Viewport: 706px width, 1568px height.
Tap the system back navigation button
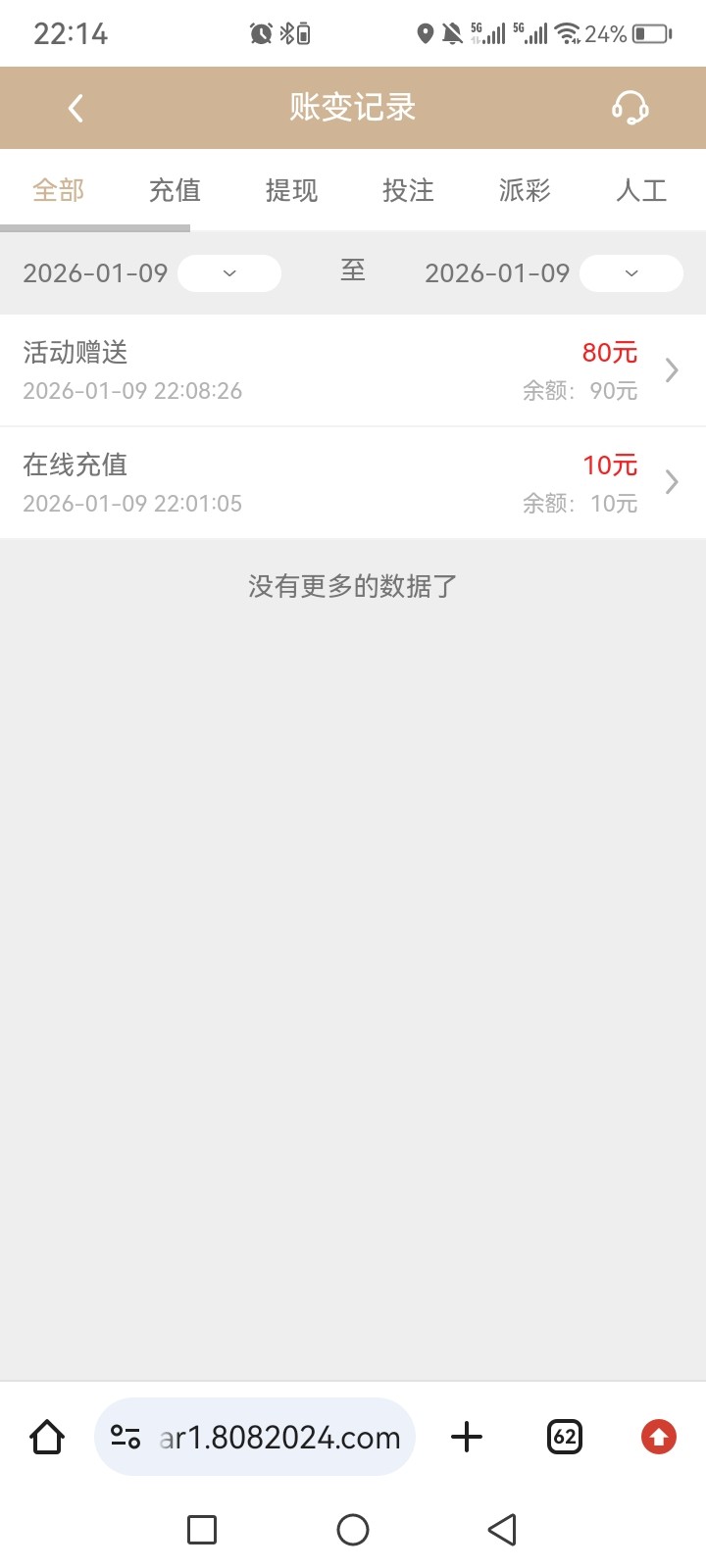502,1530
